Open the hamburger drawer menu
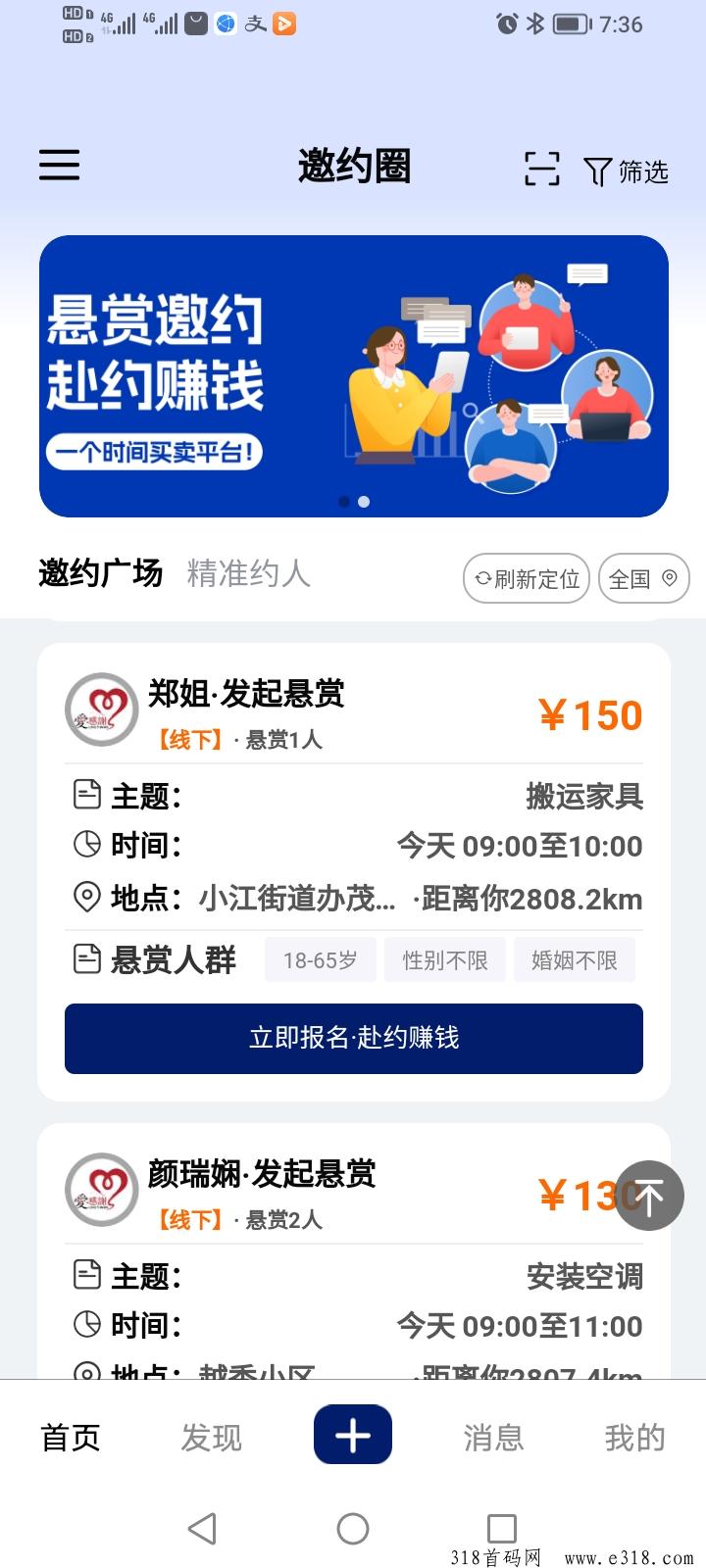Viewport: 706px width, 1568px height. (x=59, y=165)
